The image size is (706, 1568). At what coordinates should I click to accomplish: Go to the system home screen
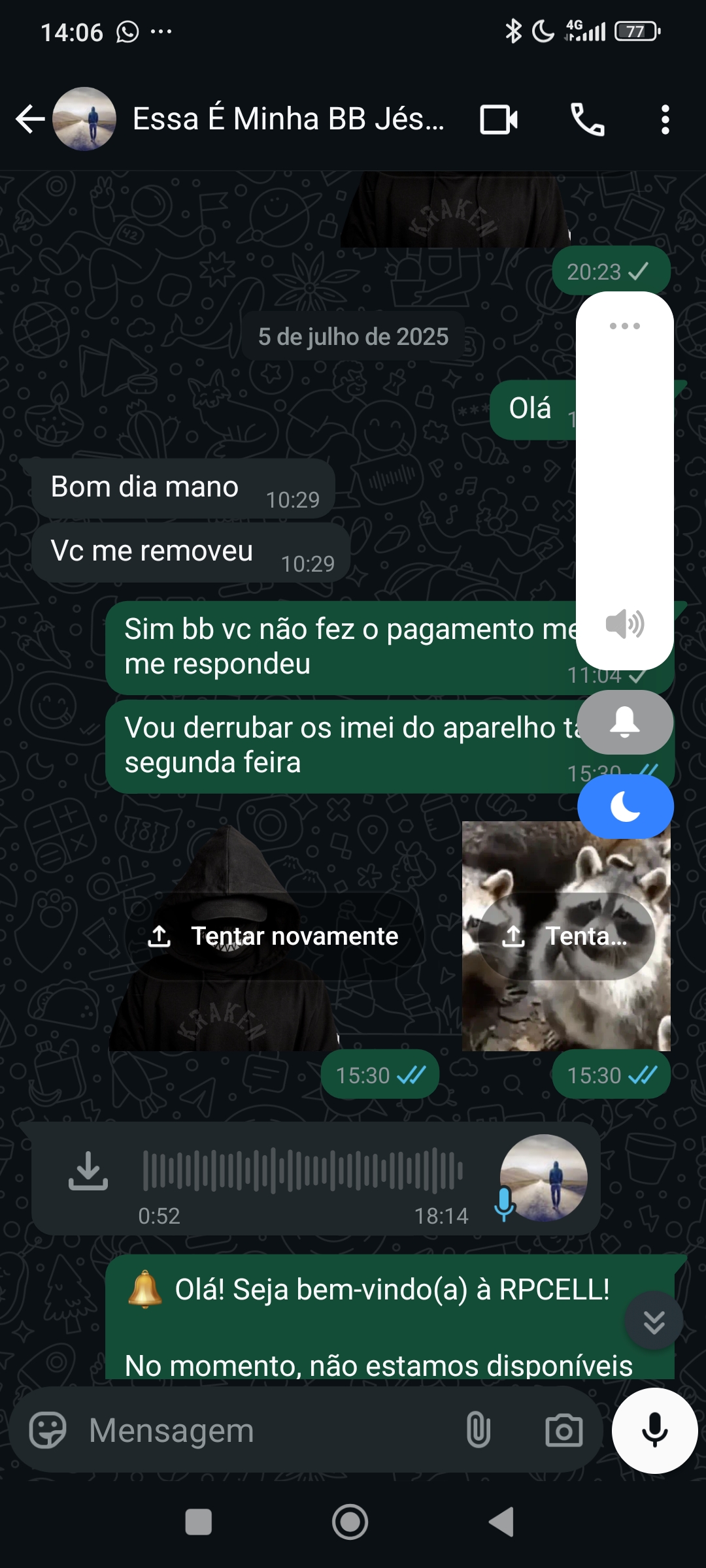(350, 1522)
